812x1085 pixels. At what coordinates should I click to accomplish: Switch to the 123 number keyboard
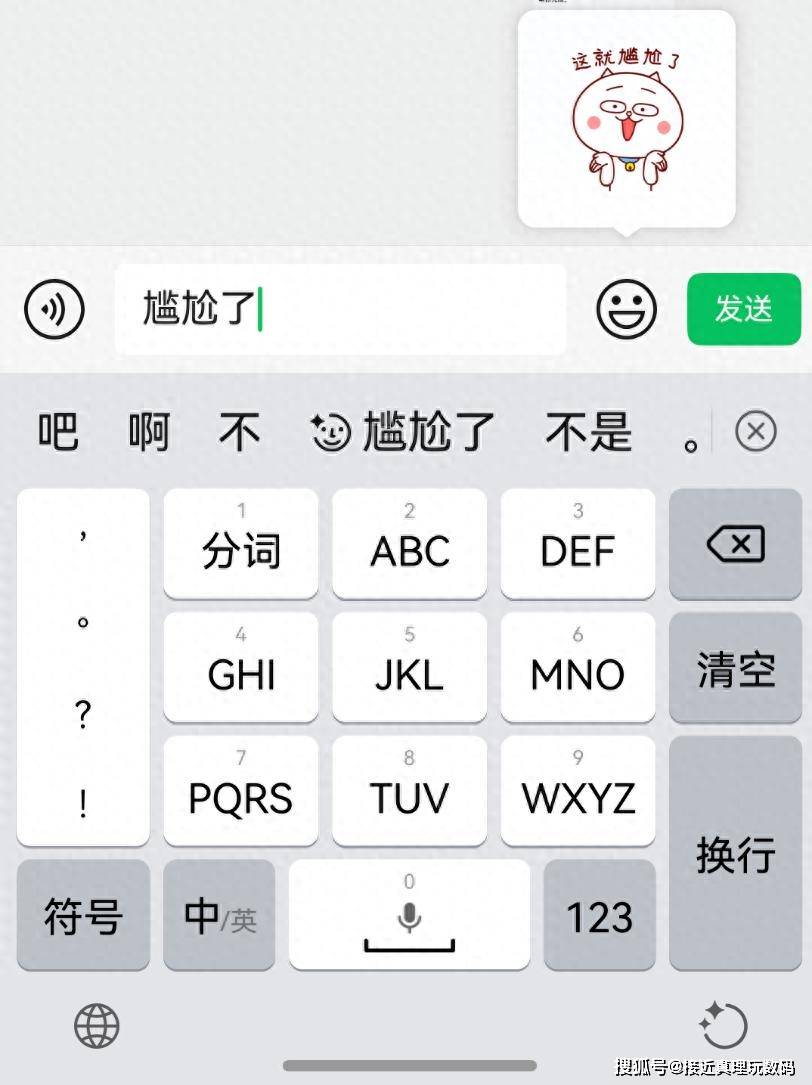coord(599,915)
